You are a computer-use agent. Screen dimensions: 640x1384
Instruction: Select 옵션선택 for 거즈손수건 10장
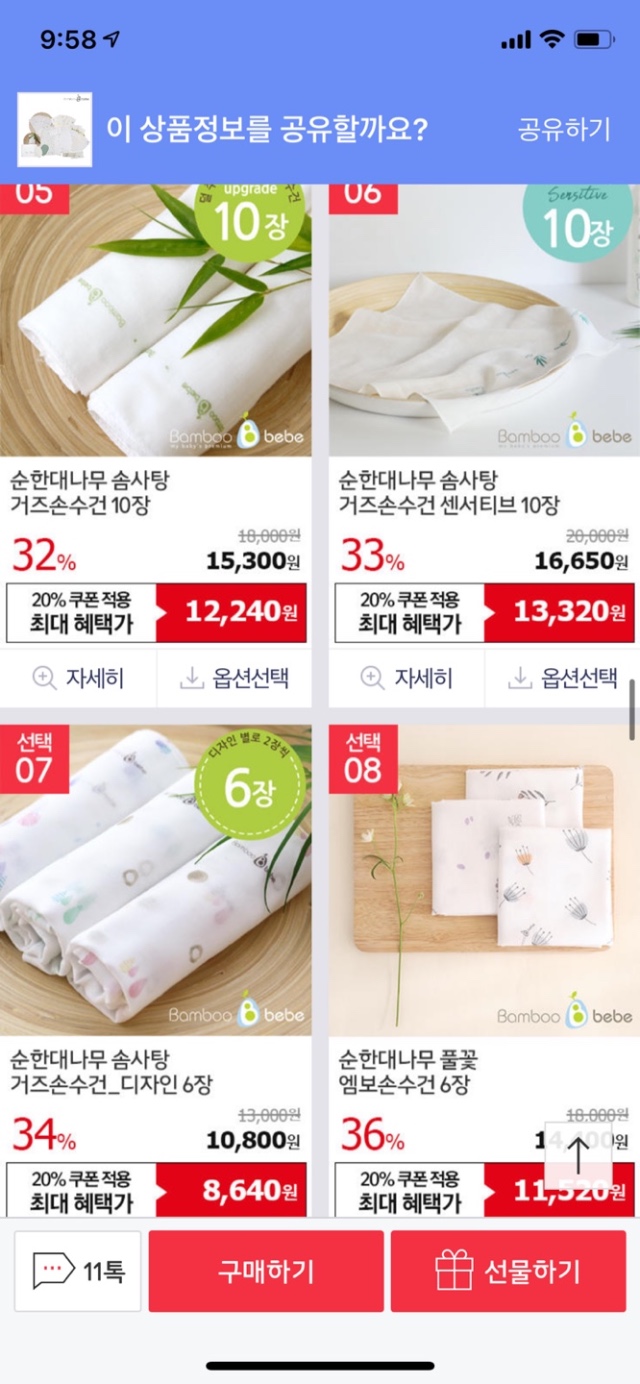click(x=234, y=678)
